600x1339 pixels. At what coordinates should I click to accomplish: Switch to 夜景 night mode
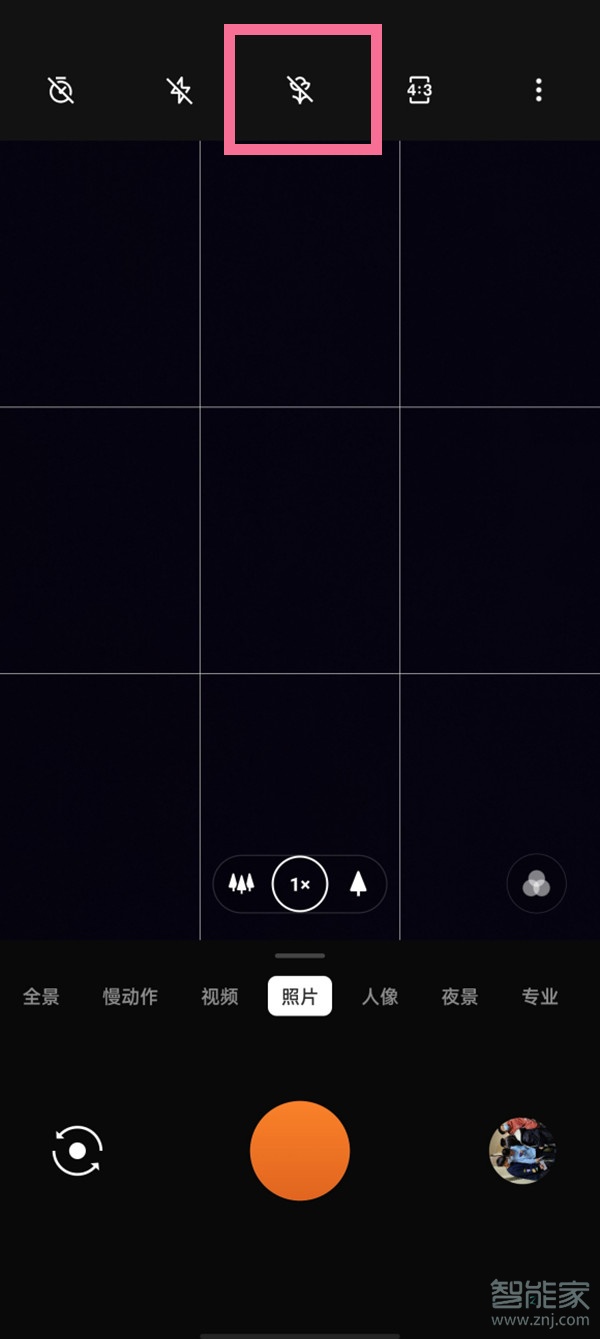460,997
